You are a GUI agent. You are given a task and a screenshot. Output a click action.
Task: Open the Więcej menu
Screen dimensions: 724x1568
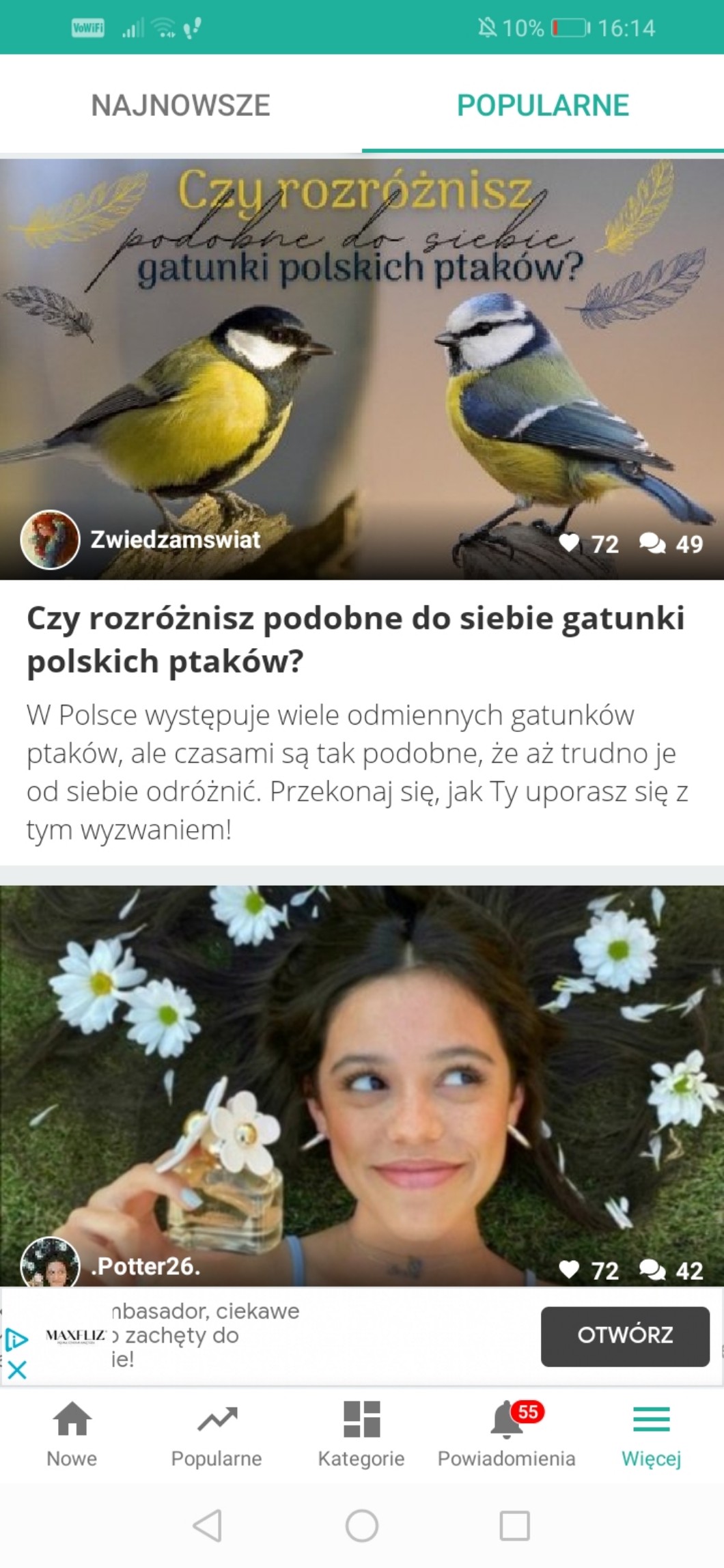651,1434
